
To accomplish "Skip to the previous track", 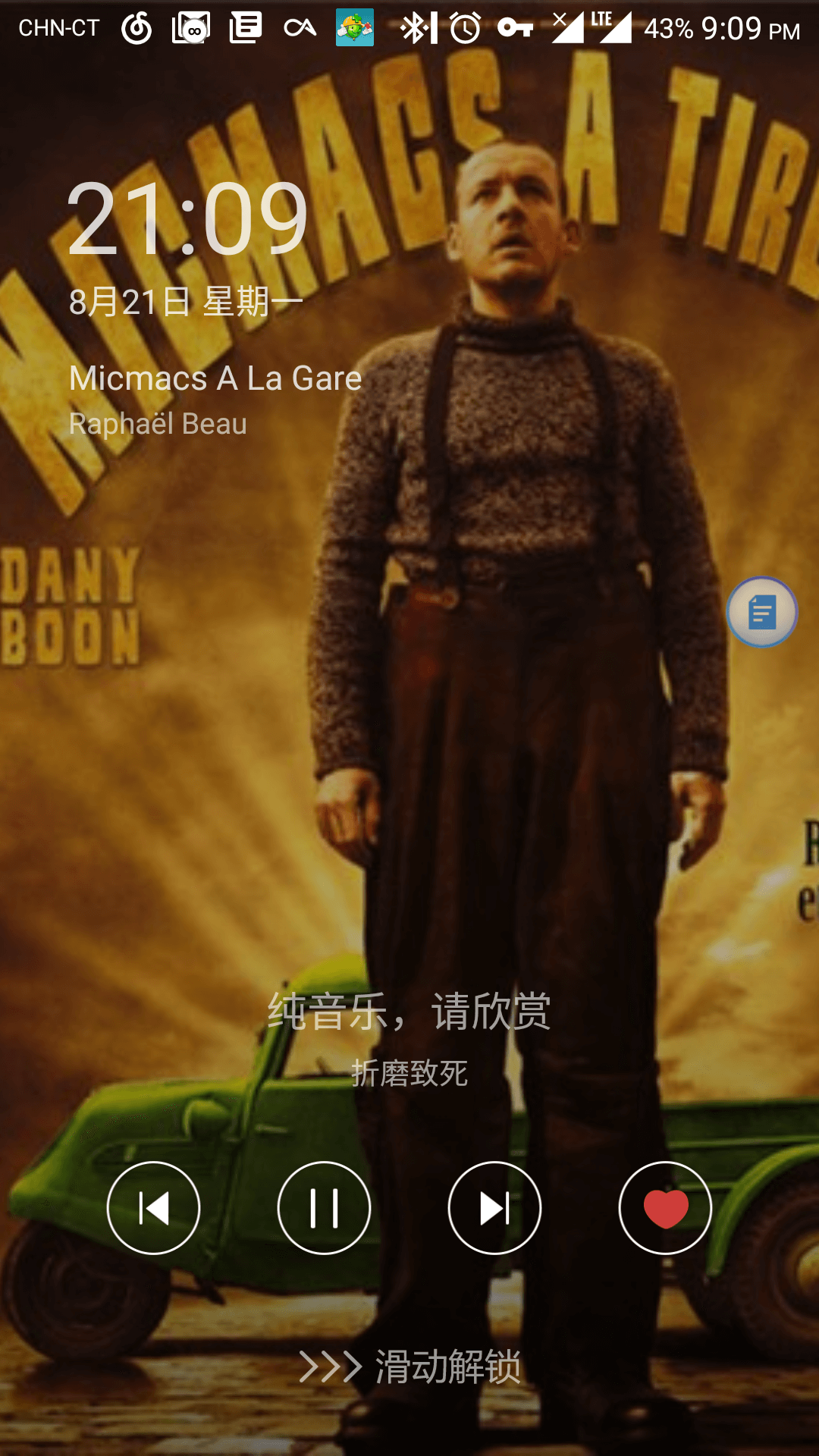I will (153, 1208).
